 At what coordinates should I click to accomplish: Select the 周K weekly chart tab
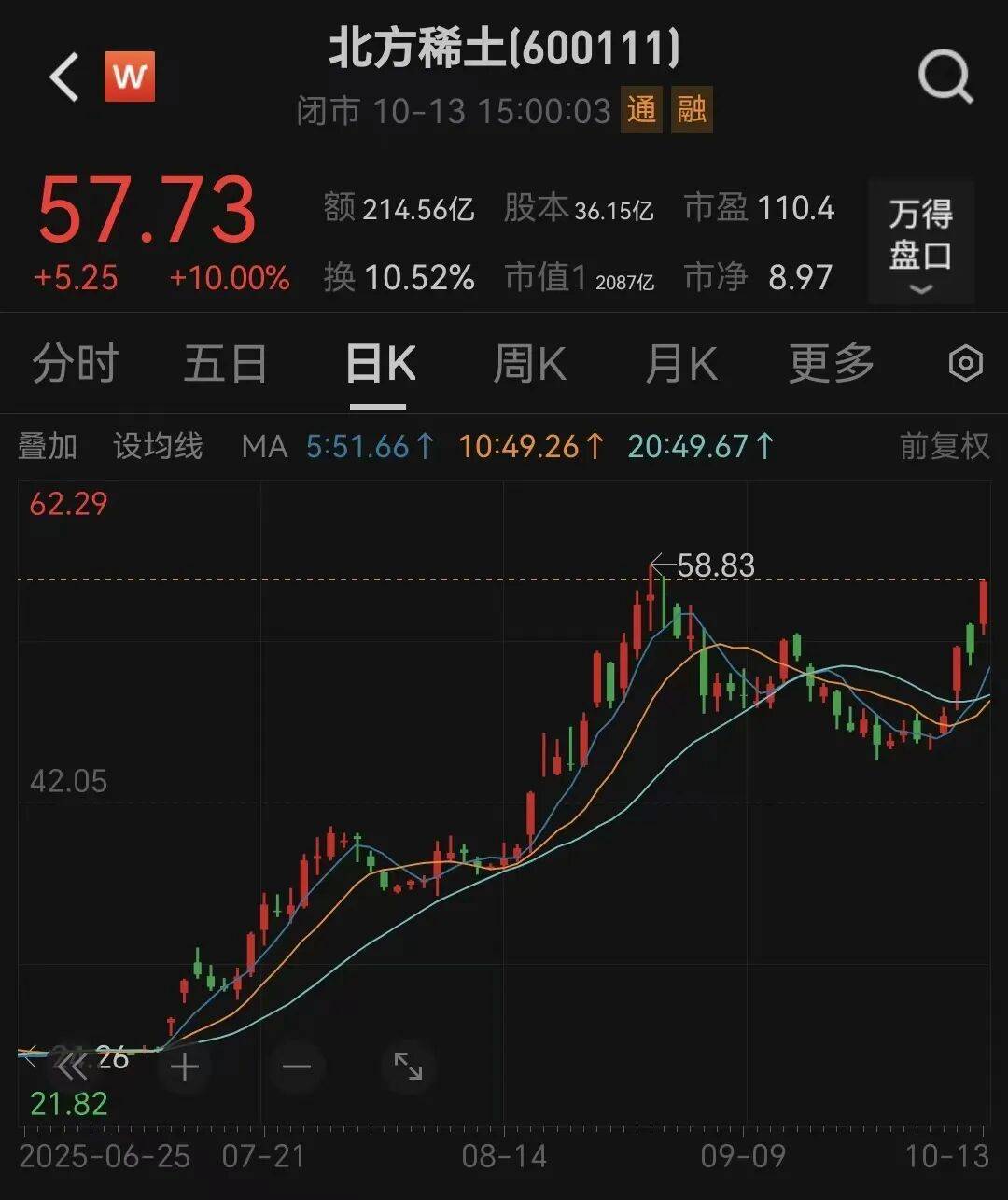tap(528, 364)
